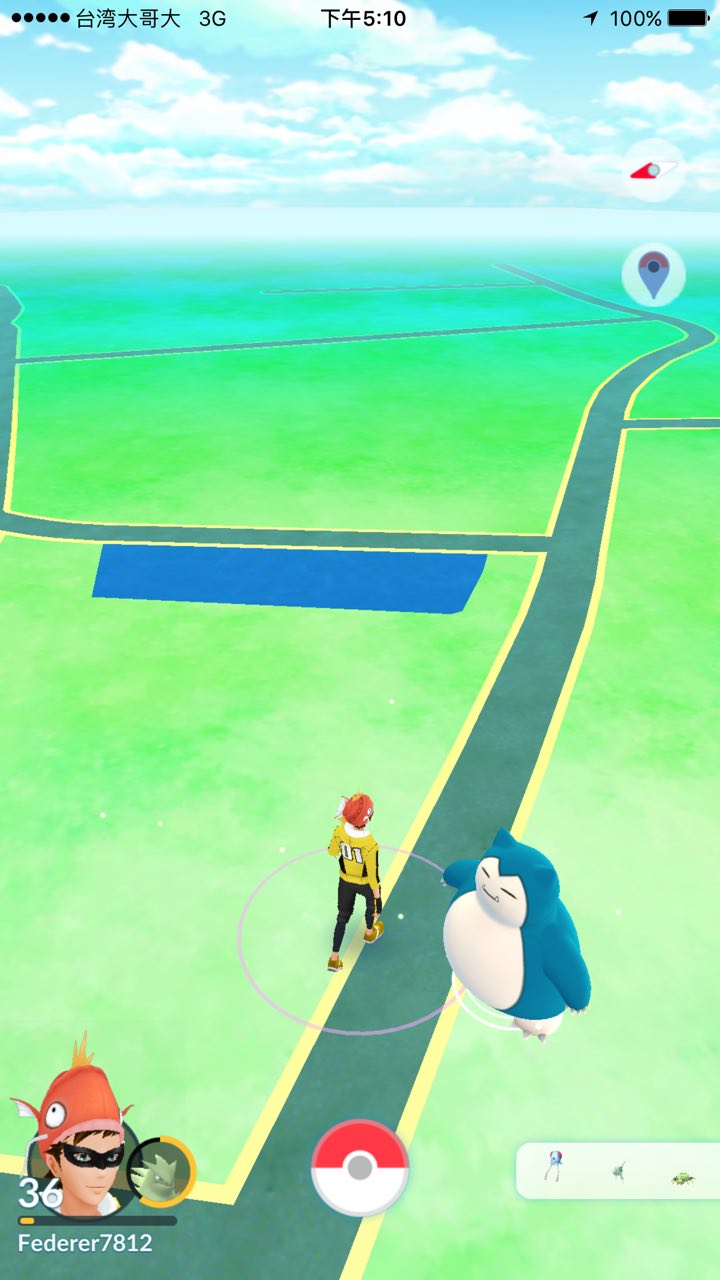Open the nearby Pokémon tracker
The width and height of the screenshot is (720, 1280).
point(617,1171)
